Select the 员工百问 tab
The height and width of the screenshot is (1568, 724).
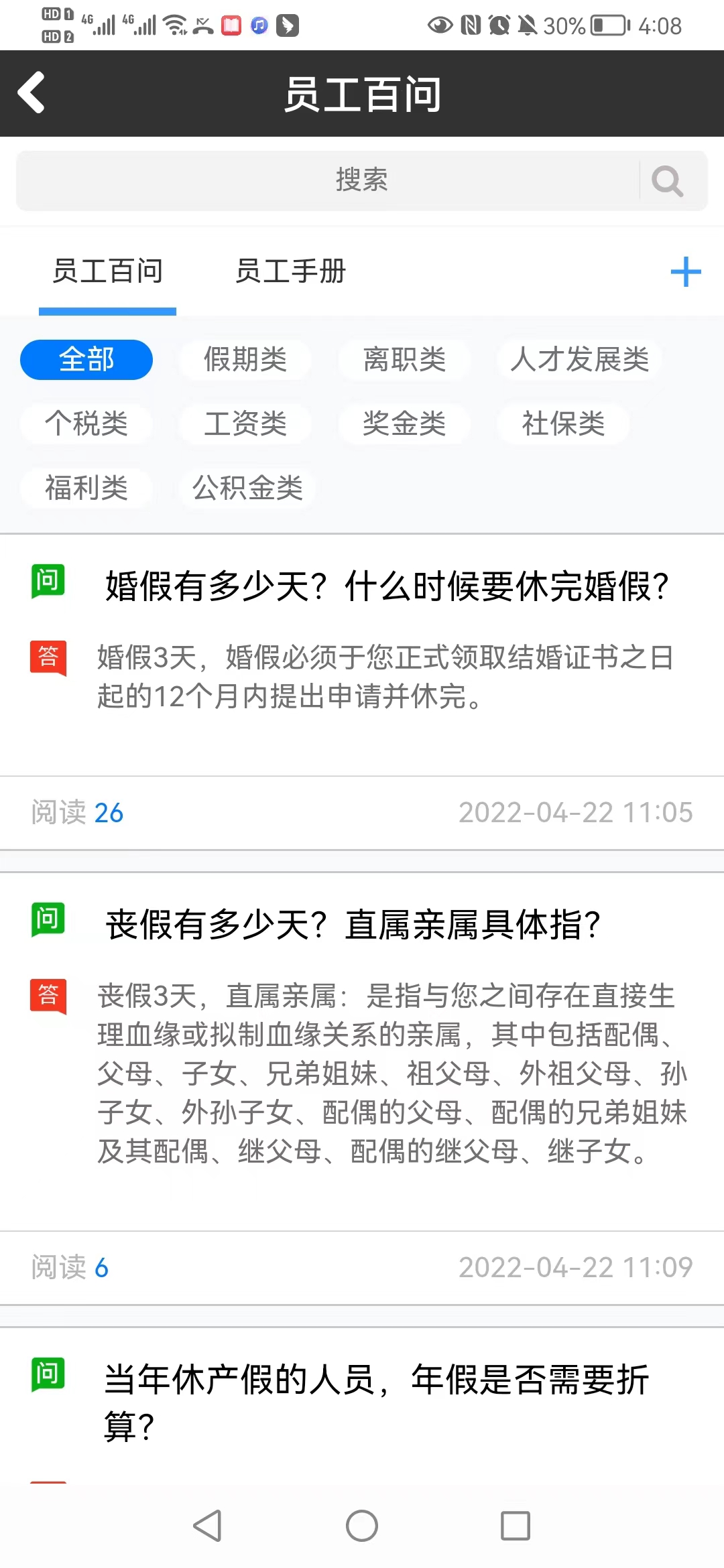tap(107, 271)
